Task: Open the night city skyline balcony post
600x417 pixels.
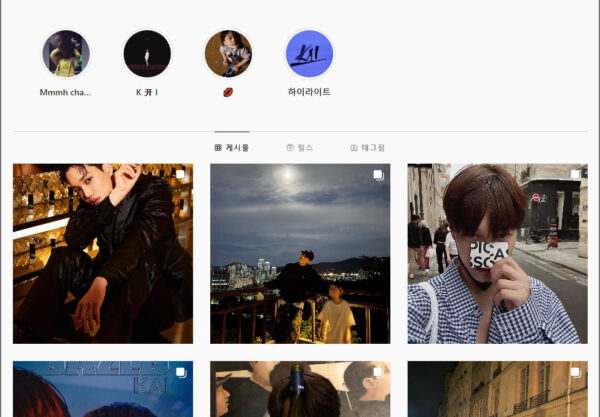Action: (x=300, y=254)
